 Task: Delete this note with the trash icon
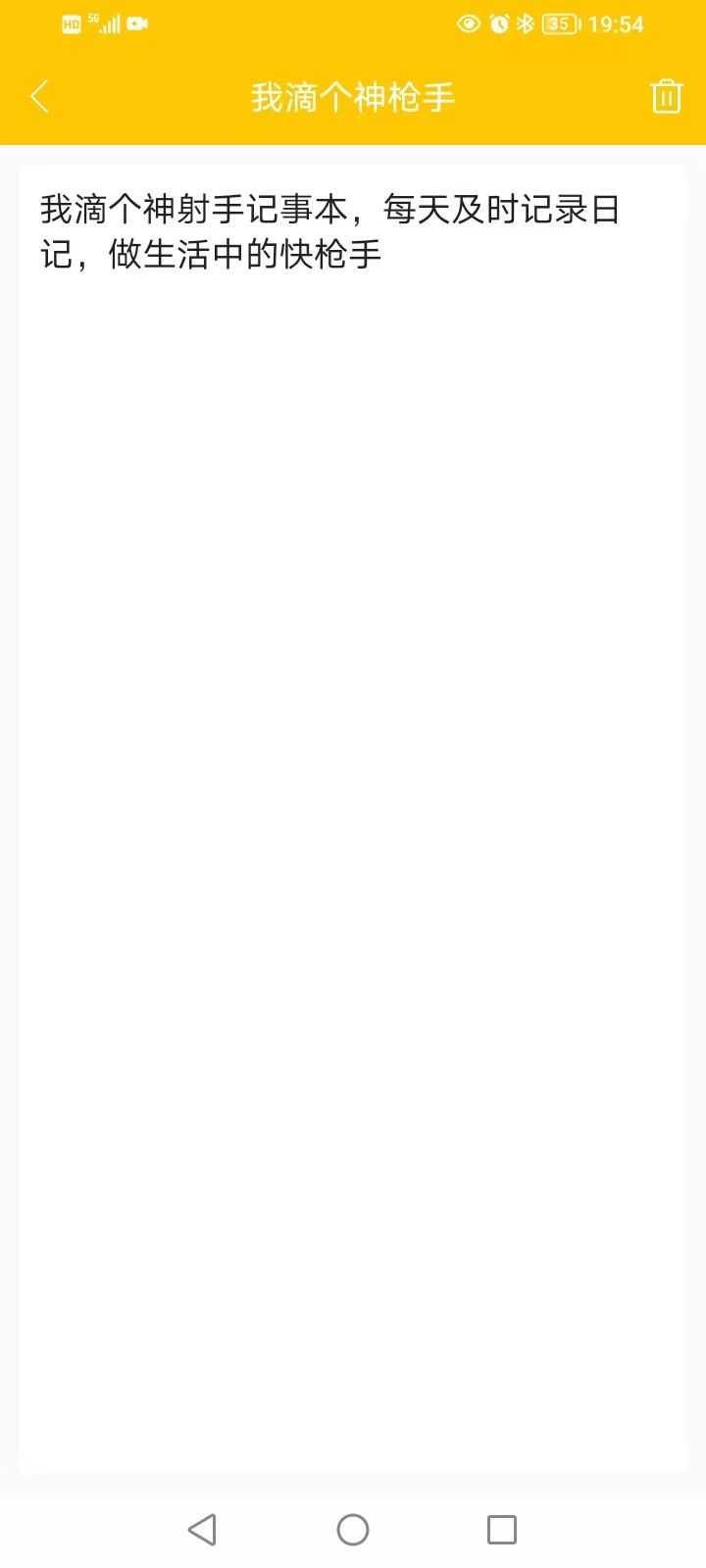pos(666,97)
